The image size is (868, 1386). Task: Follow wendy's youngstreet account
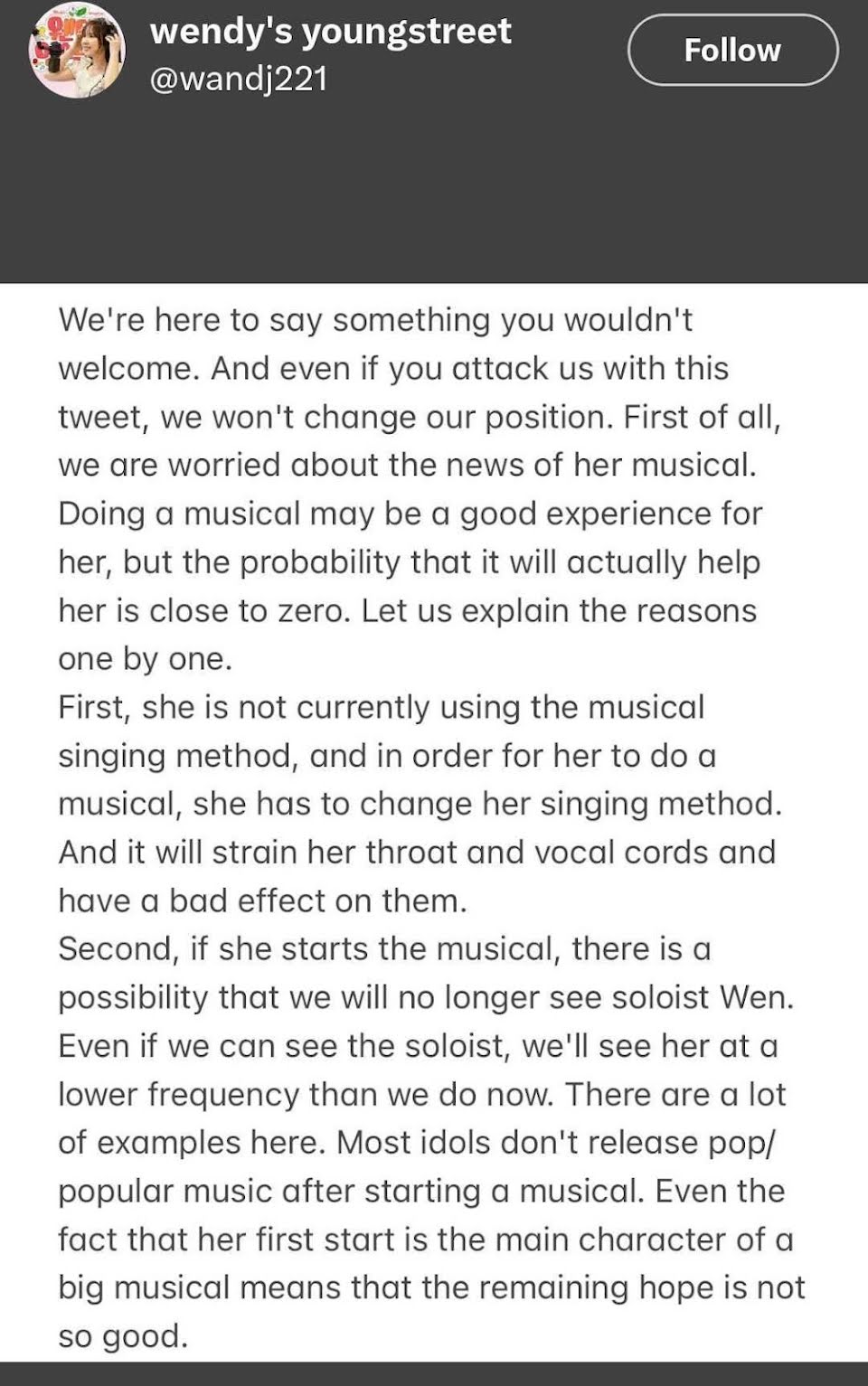click(x=732, y=50)
